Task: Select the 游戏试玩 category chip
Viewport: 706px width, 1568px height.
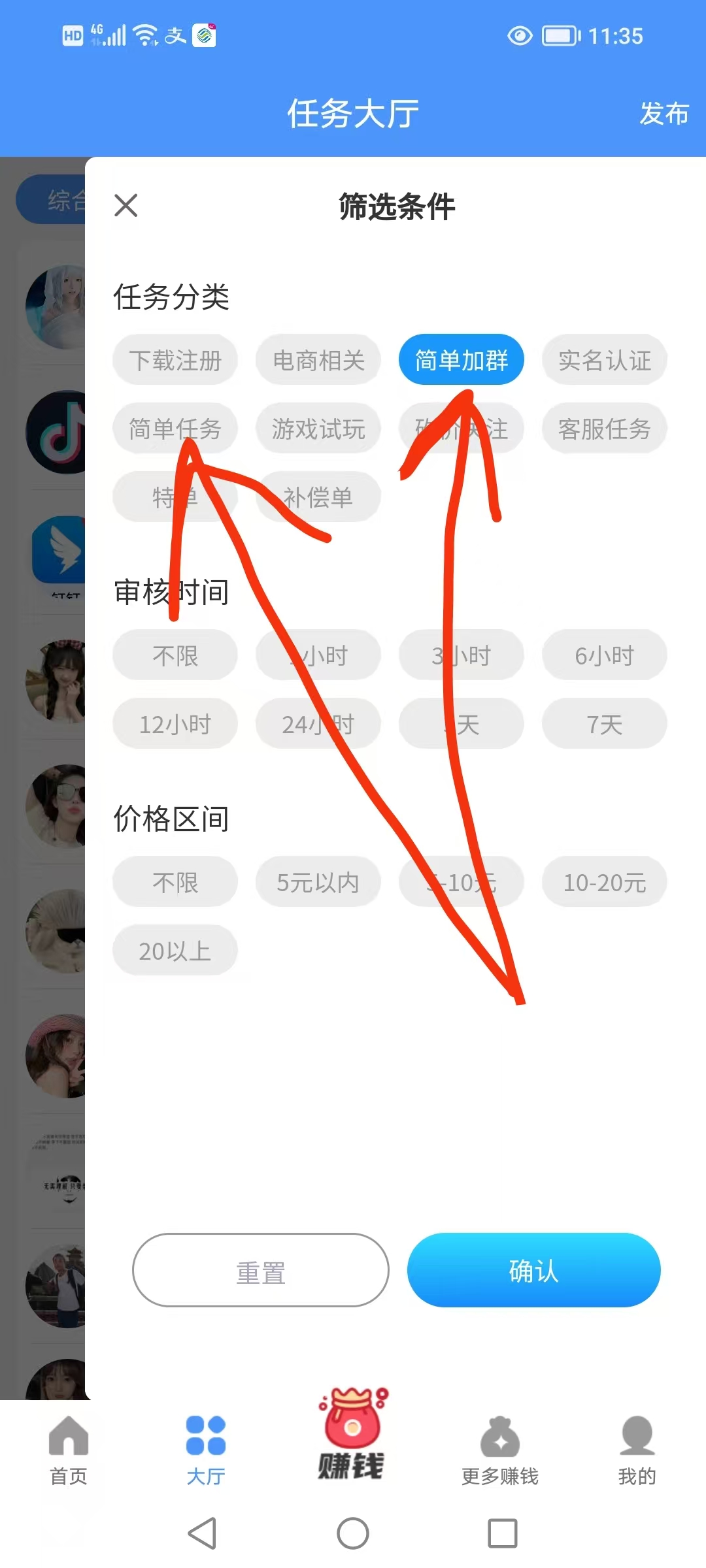Action: point(318,429)
